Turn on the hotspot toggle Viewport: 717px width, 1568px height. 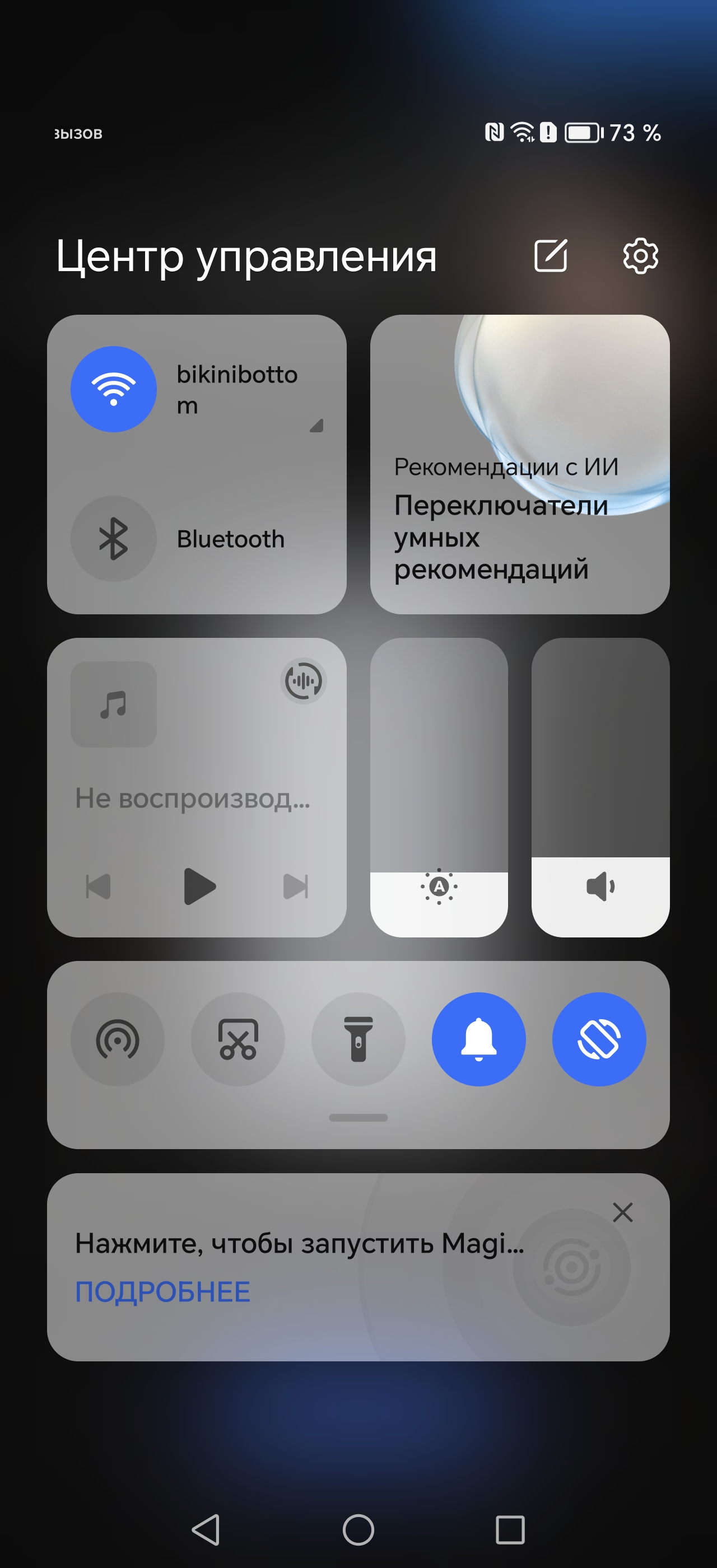118,1039
